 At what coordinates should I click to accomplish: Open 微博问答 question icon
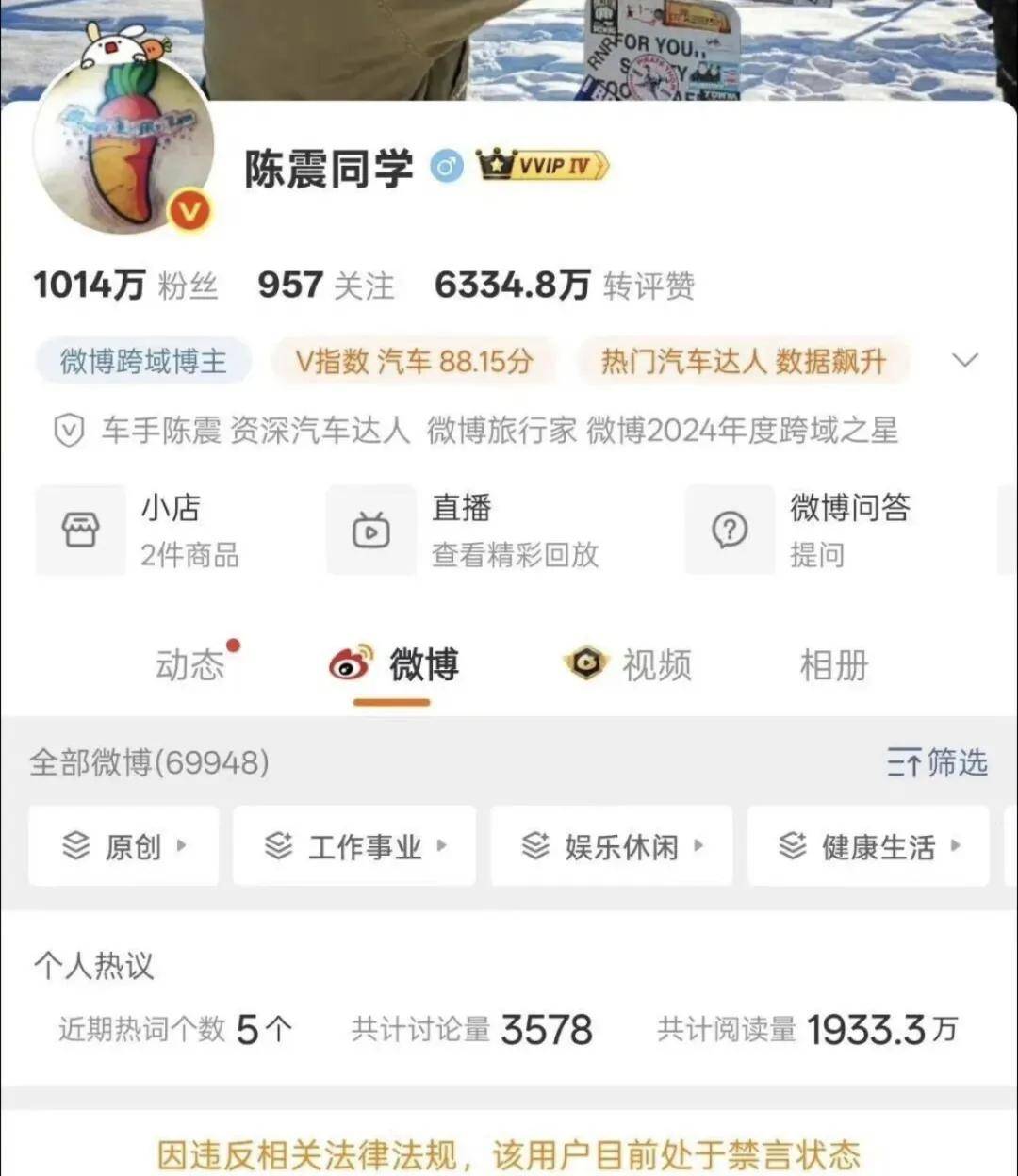(x=729, y=530)
